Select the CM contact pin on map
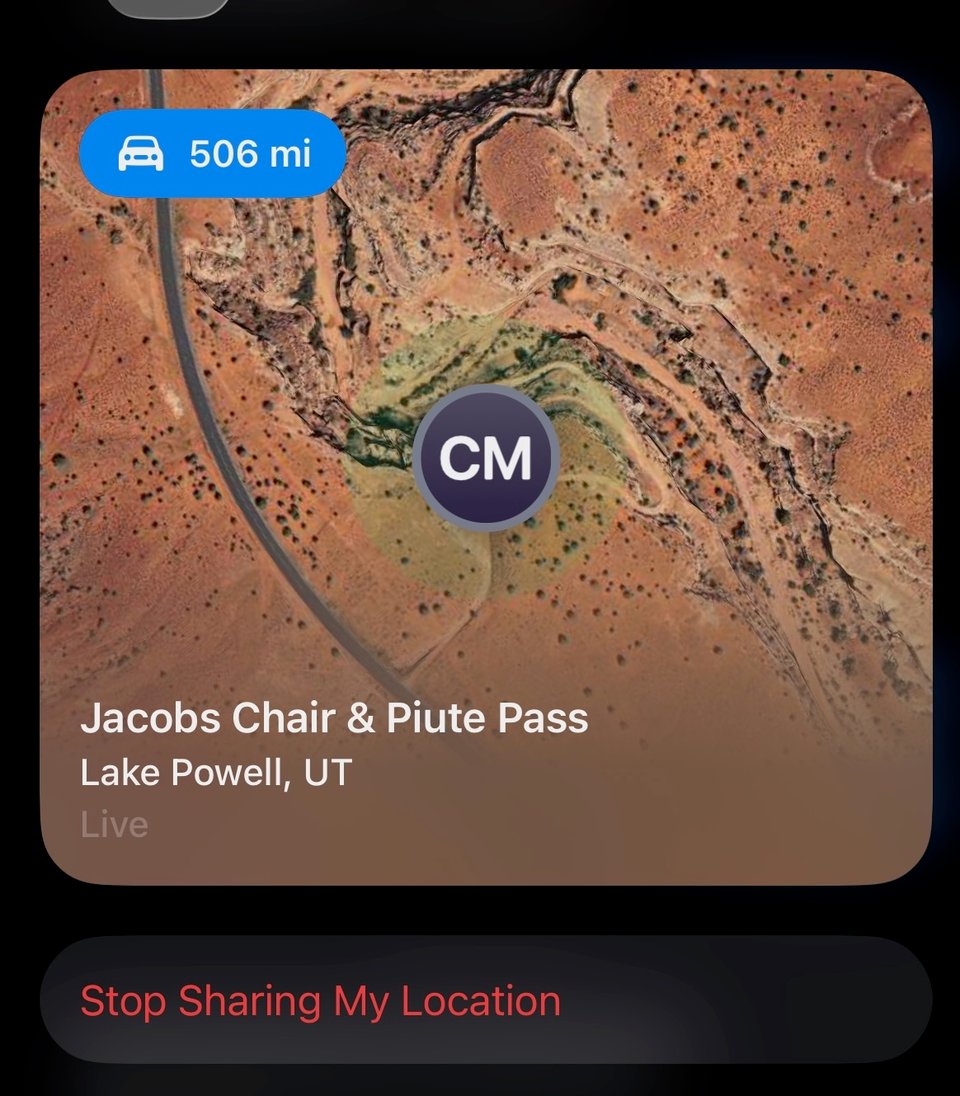 coord(485,458)
